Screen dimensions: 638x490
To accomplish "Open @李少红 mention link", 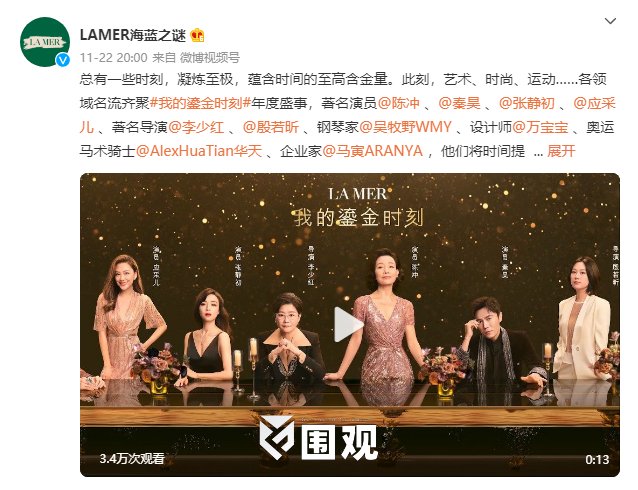I will 194,129.
